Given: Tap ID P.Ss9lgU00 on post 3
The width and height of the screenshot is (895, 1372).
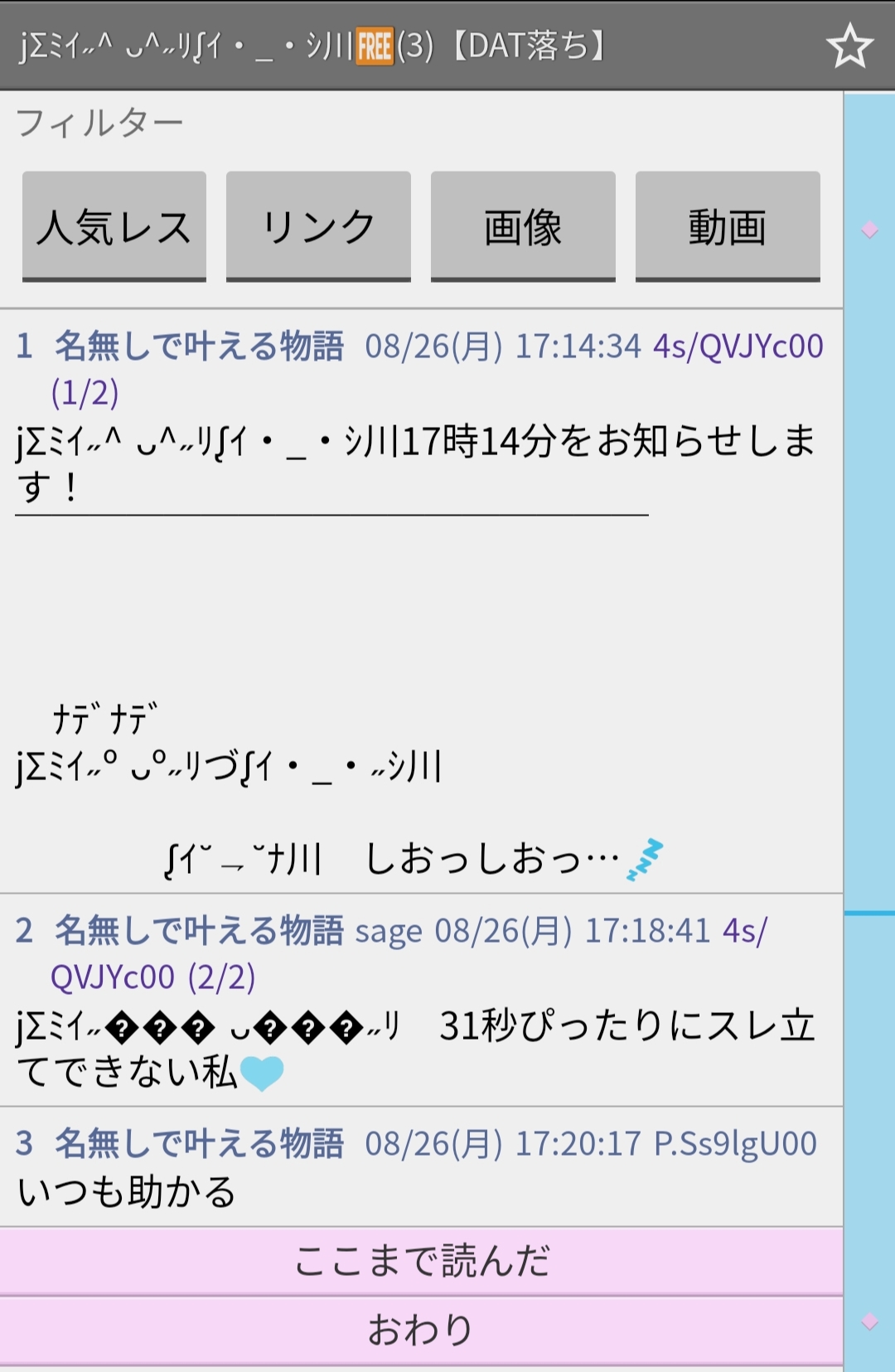Looking at the screenshot, I should pos(735,1144).
